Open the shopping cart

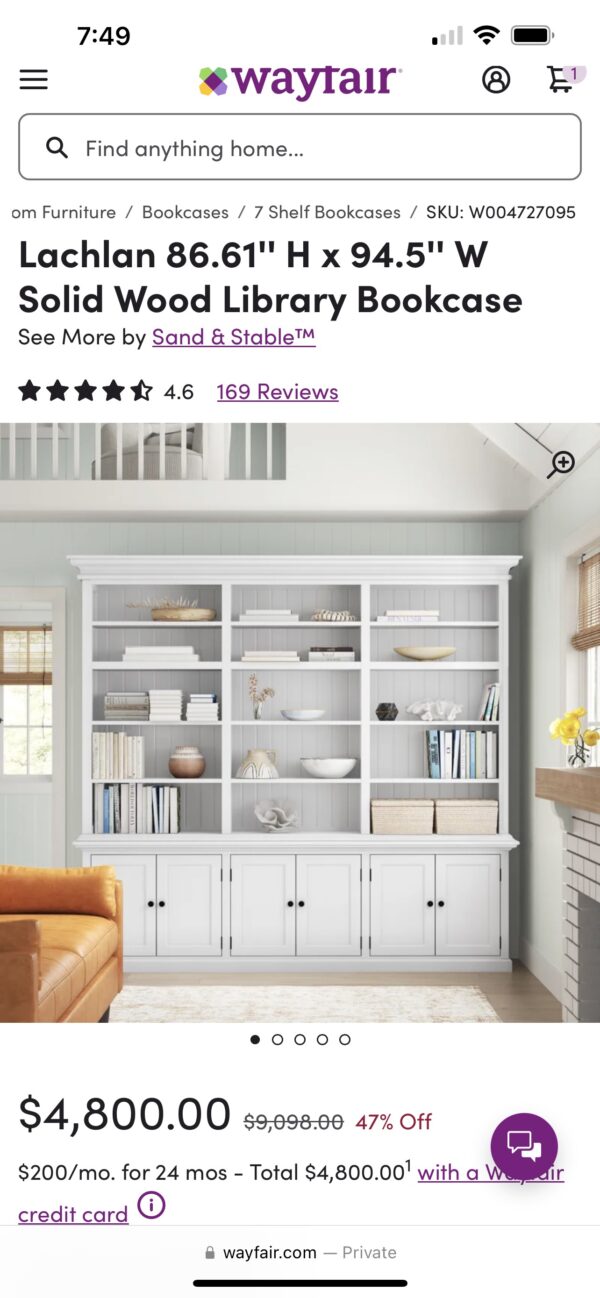coord(560,79)
